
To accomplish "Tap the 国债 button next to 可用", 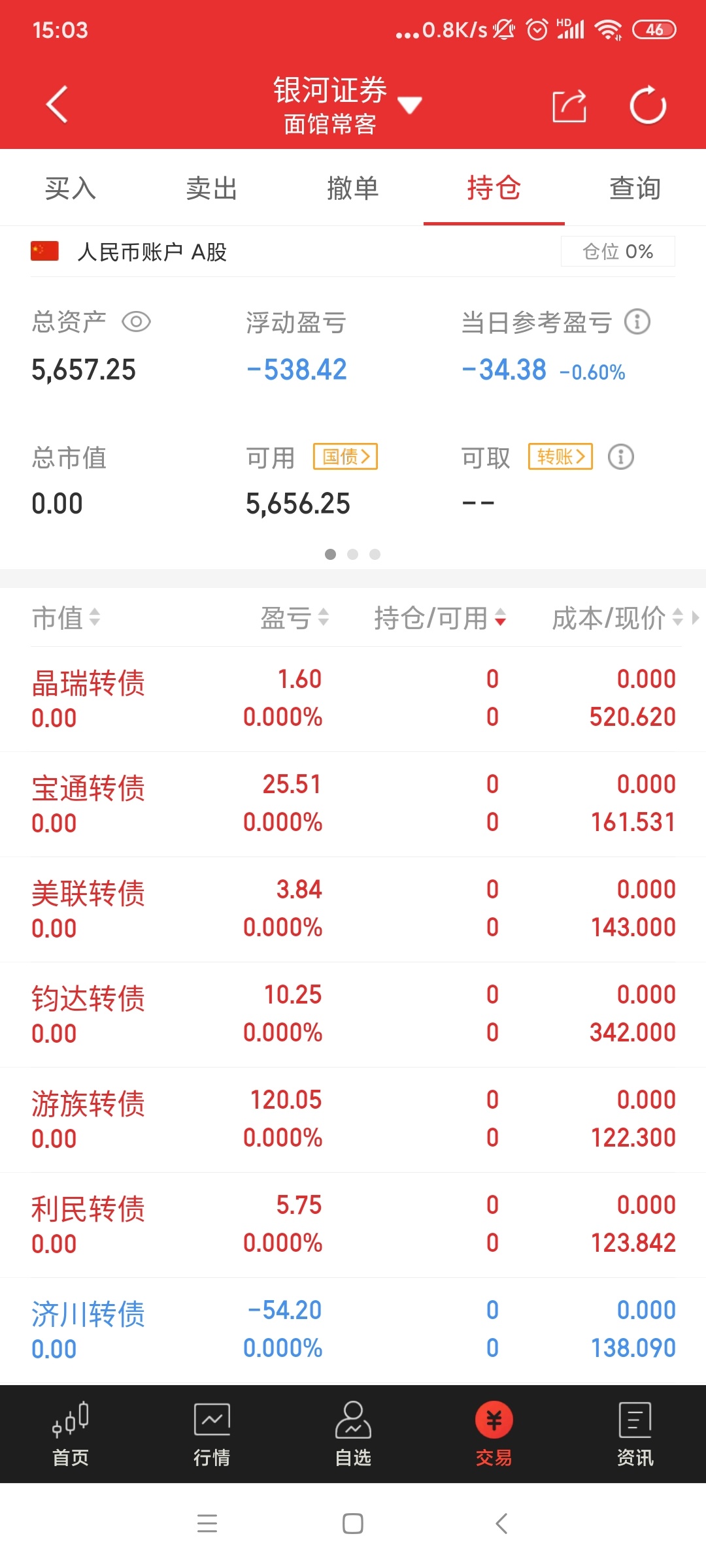I will click(346, 456).
